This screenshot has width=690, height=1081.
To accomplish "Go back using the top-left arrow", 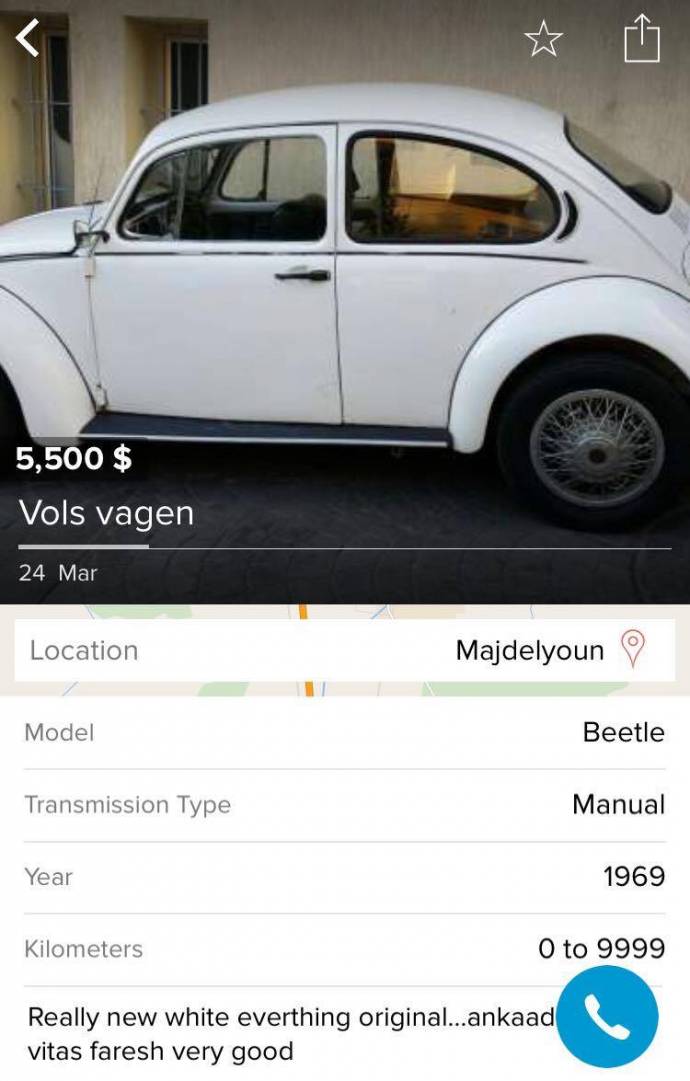I will [x=28, y=39].
